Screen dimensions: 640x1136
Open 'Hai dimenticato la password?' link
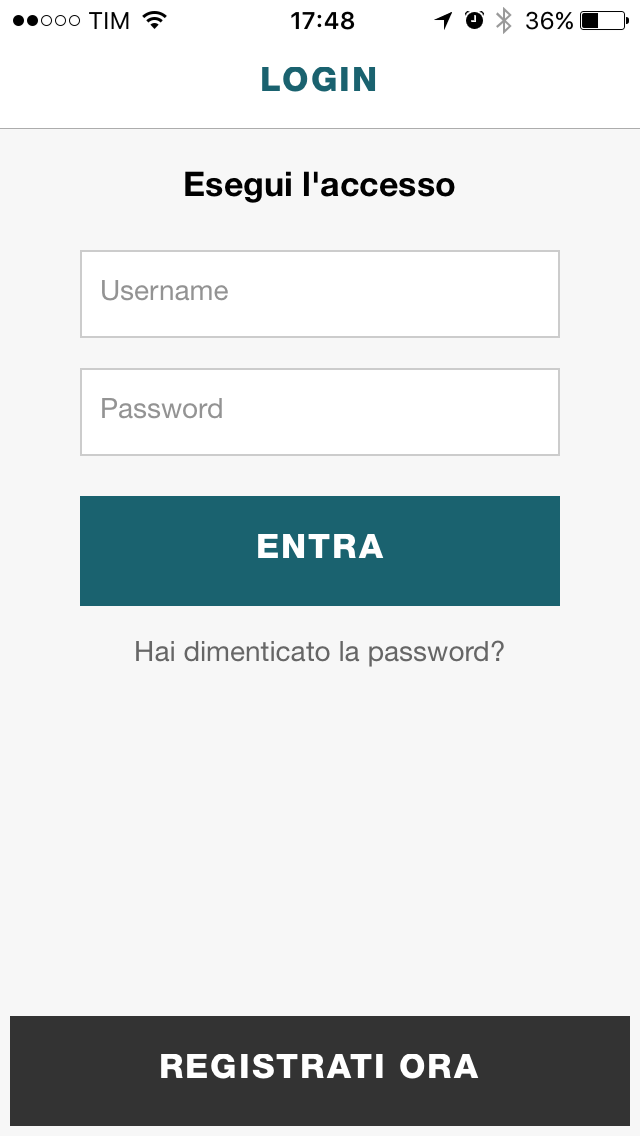tap(320, 652)
